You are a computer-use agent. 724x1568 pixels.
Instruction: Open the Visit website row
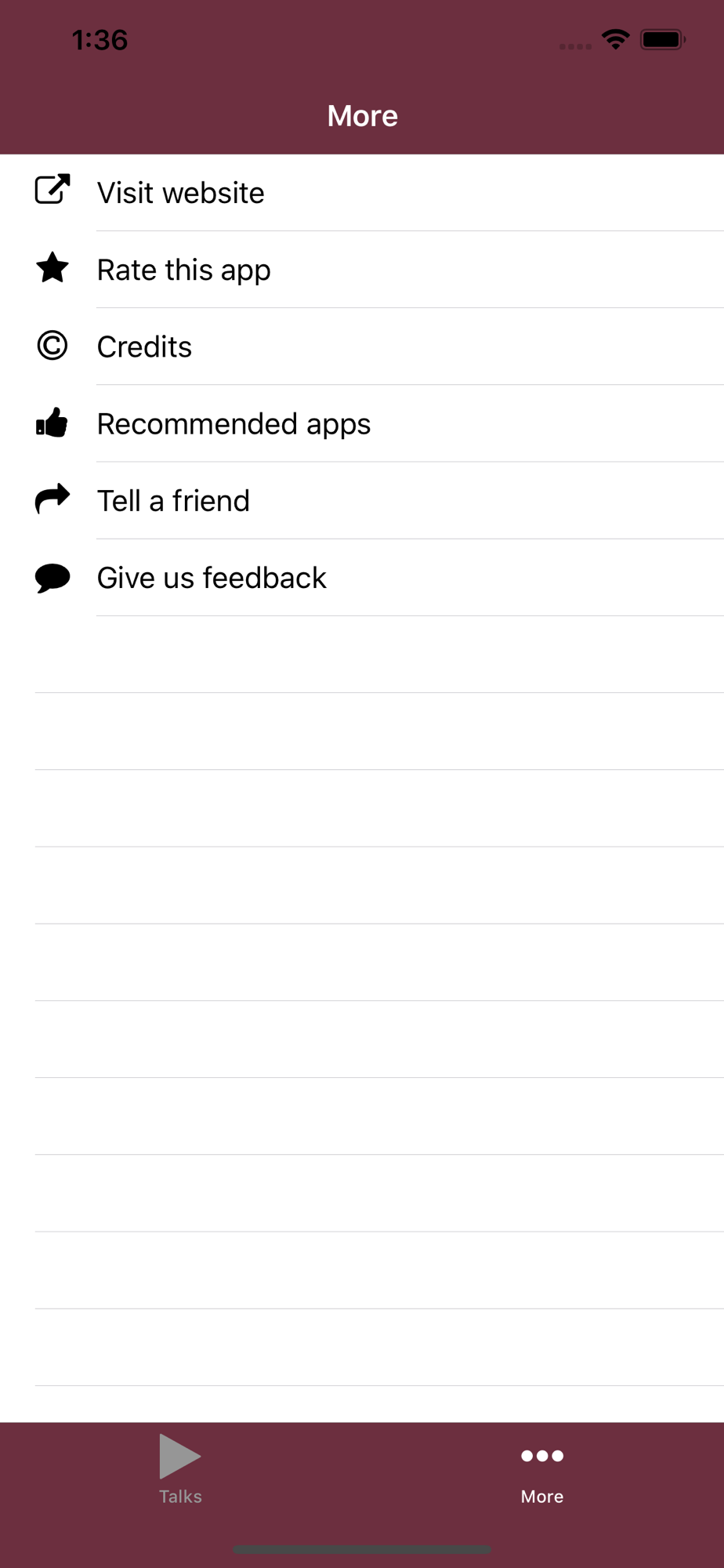click(x=362, y=193)
